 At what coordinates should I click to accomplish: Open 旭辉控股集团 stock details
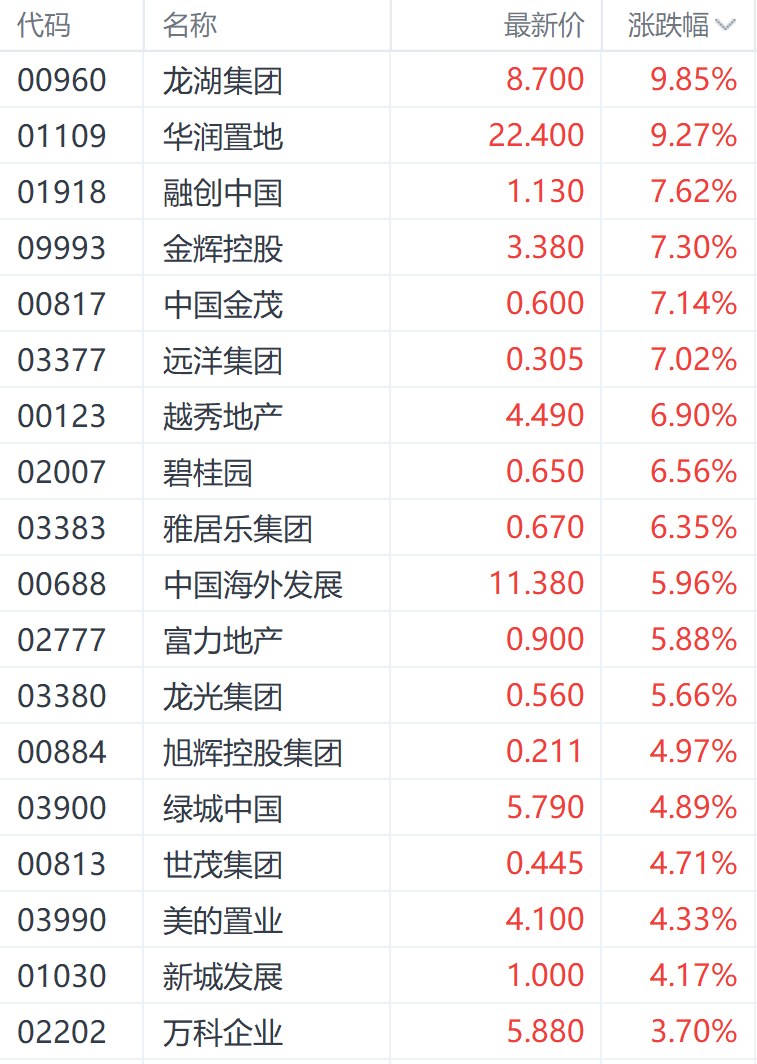[x=253, y=752]
